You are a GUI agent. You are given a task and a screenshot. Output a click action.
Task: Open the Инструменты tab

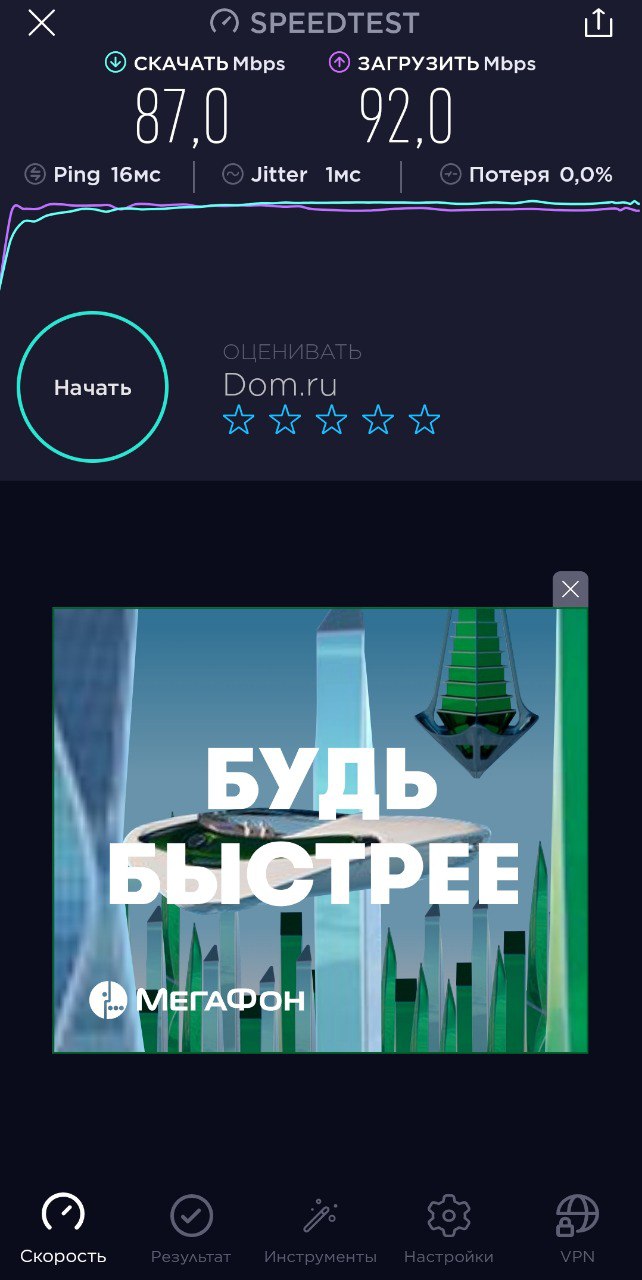click(320, 1229)
